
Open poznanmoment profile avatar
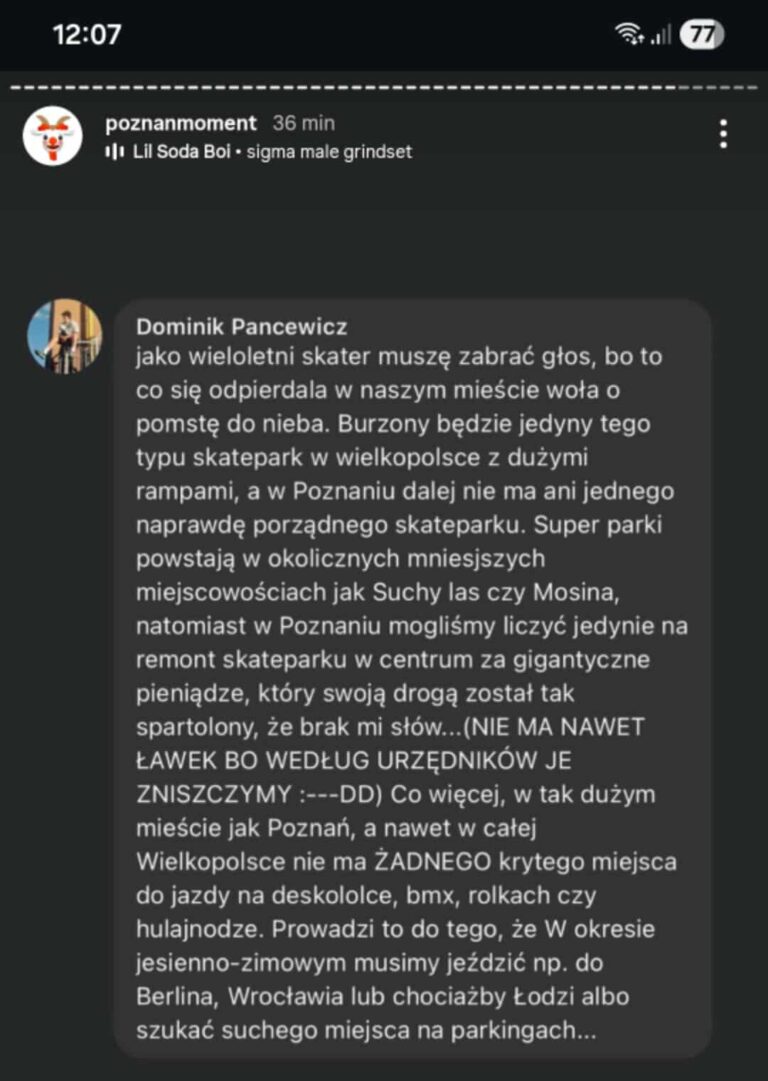tap(53, 136)
